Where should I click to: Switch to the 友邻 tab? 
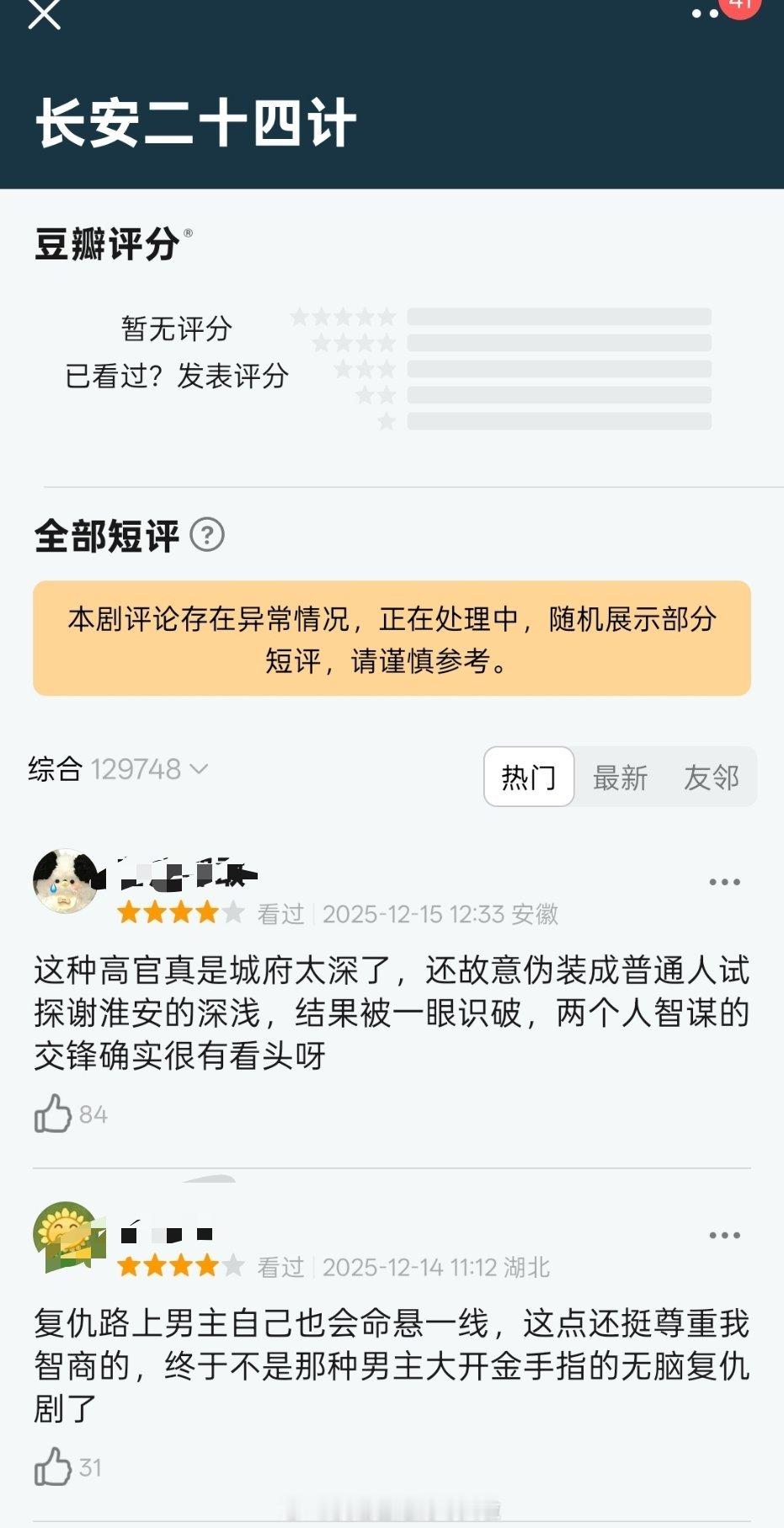click(x=712, y=777)
